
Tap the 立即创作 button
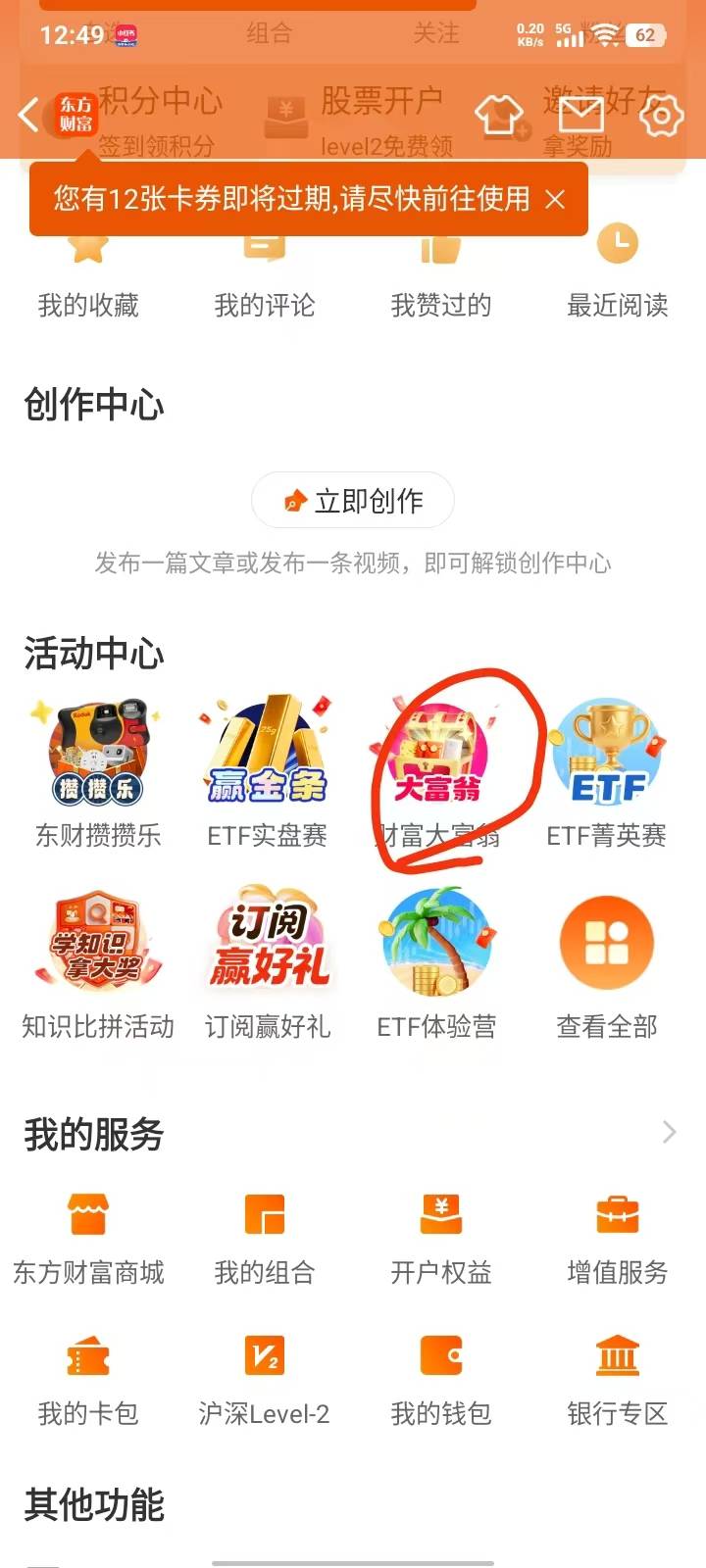click(x=353, y=501)
